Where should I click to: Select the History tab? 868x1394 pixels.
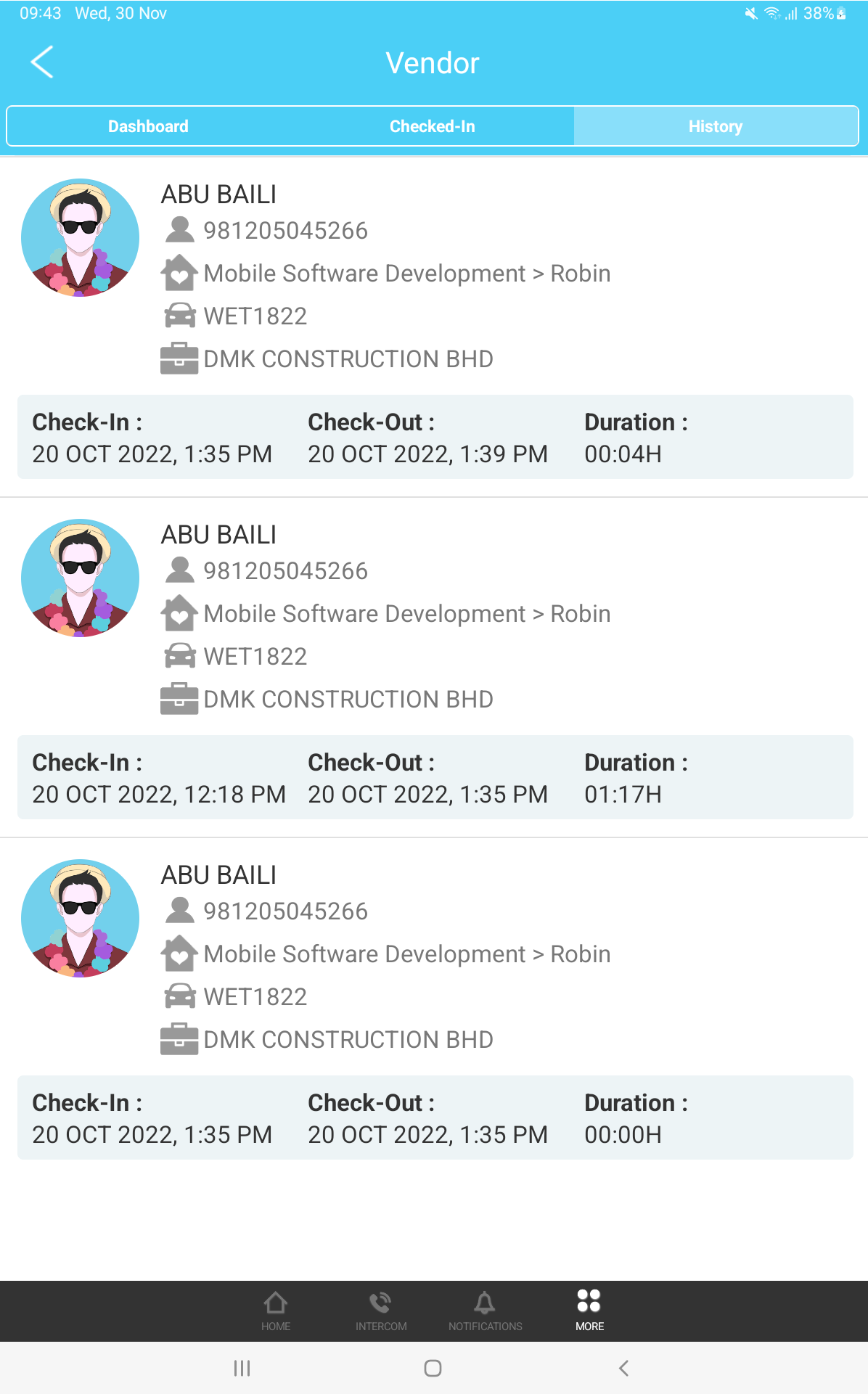point(716,126)
